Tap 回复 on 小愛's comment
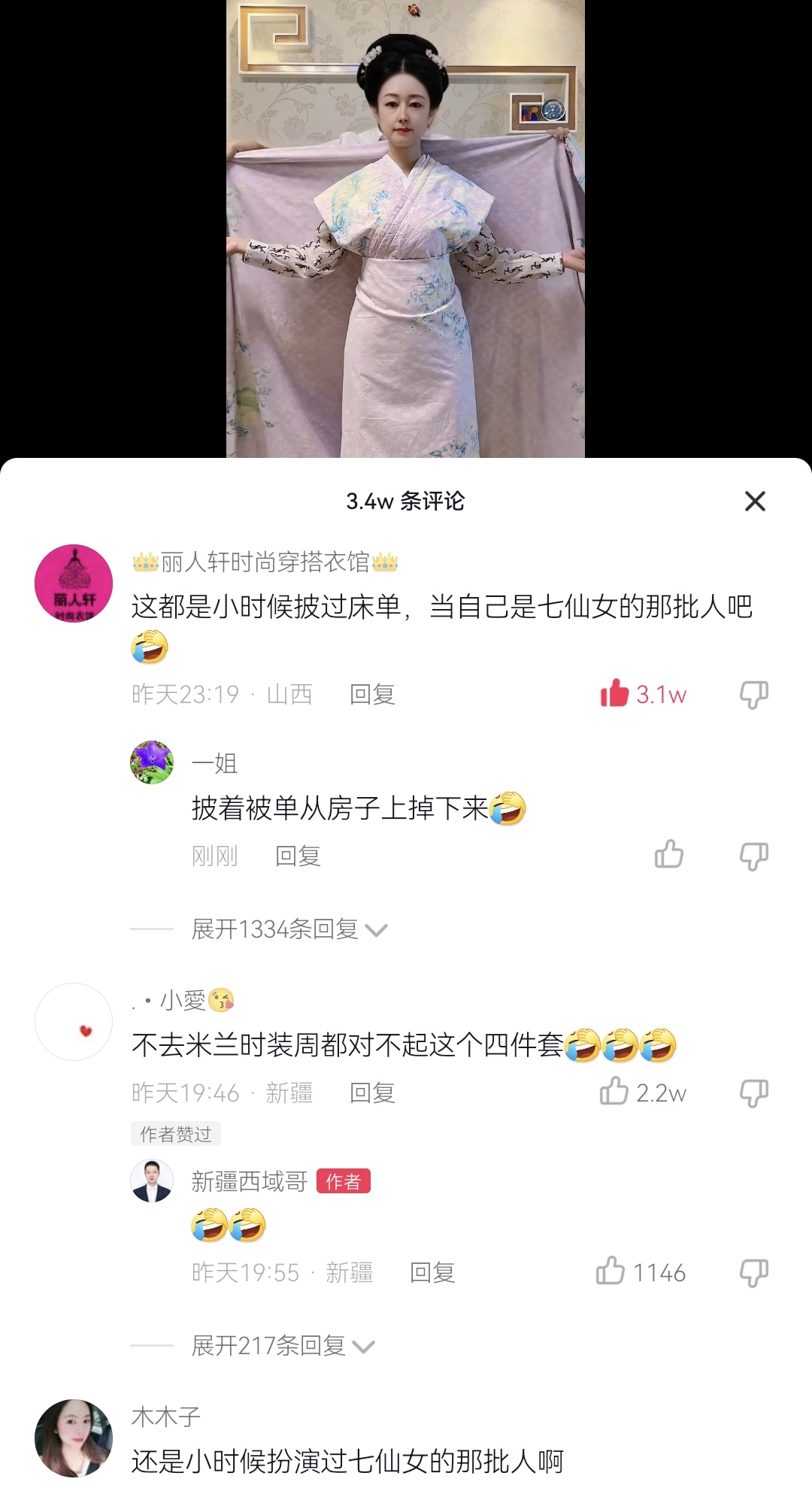The image size is (812, 1485). [371, 1093]
